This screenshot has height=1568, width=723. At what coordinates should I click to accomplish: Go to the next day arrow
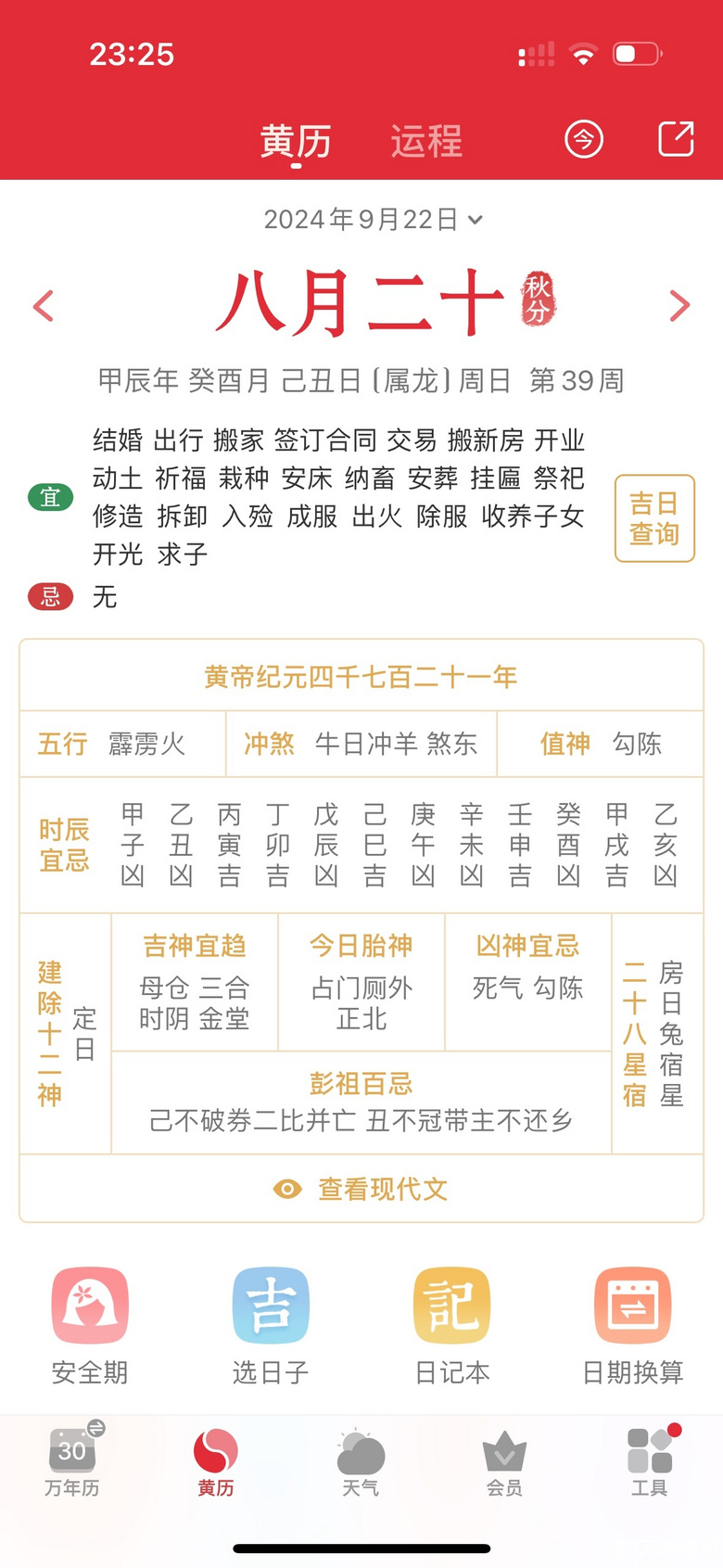(x=679, y=305)
